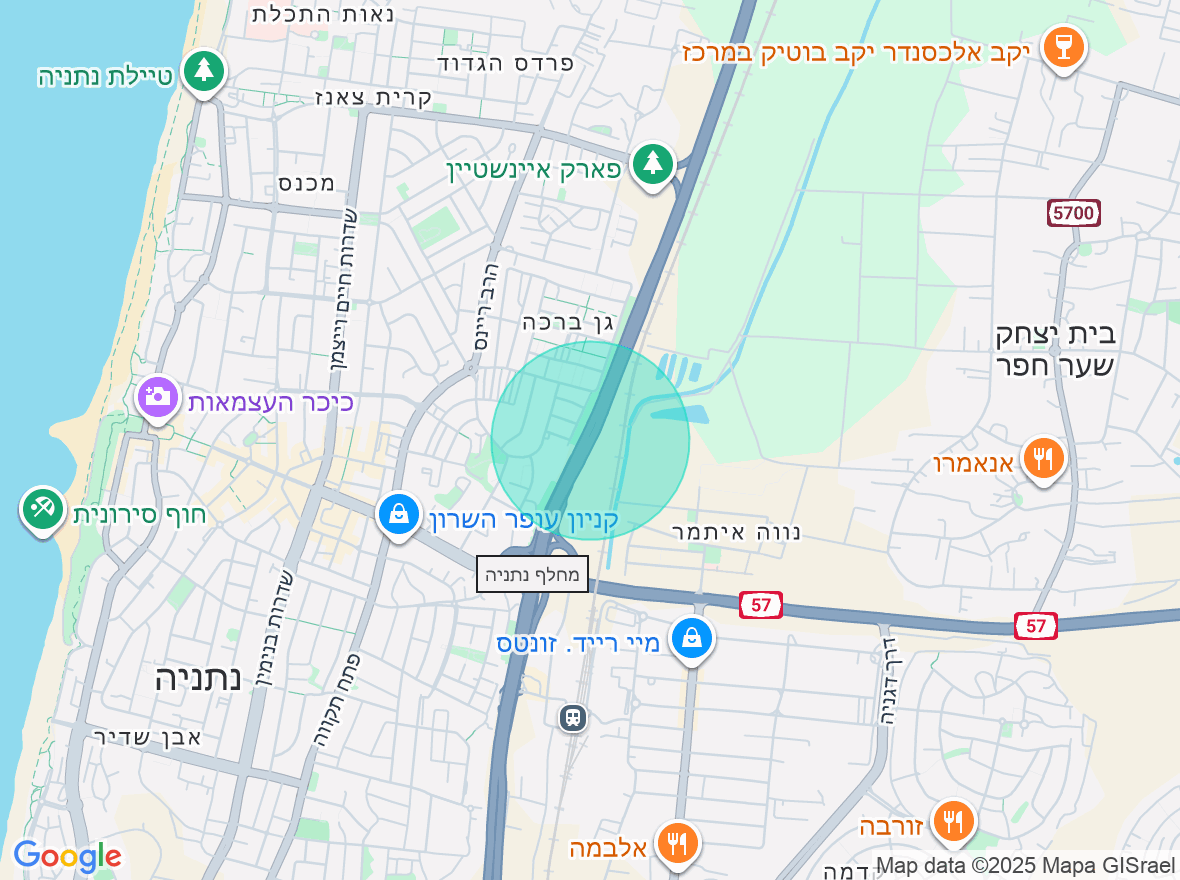Tap the יקב אלכסנדר winery marker
The width and height of the screenshot is (1180, 880).
pyautogui.click(x=1062, y=48)
